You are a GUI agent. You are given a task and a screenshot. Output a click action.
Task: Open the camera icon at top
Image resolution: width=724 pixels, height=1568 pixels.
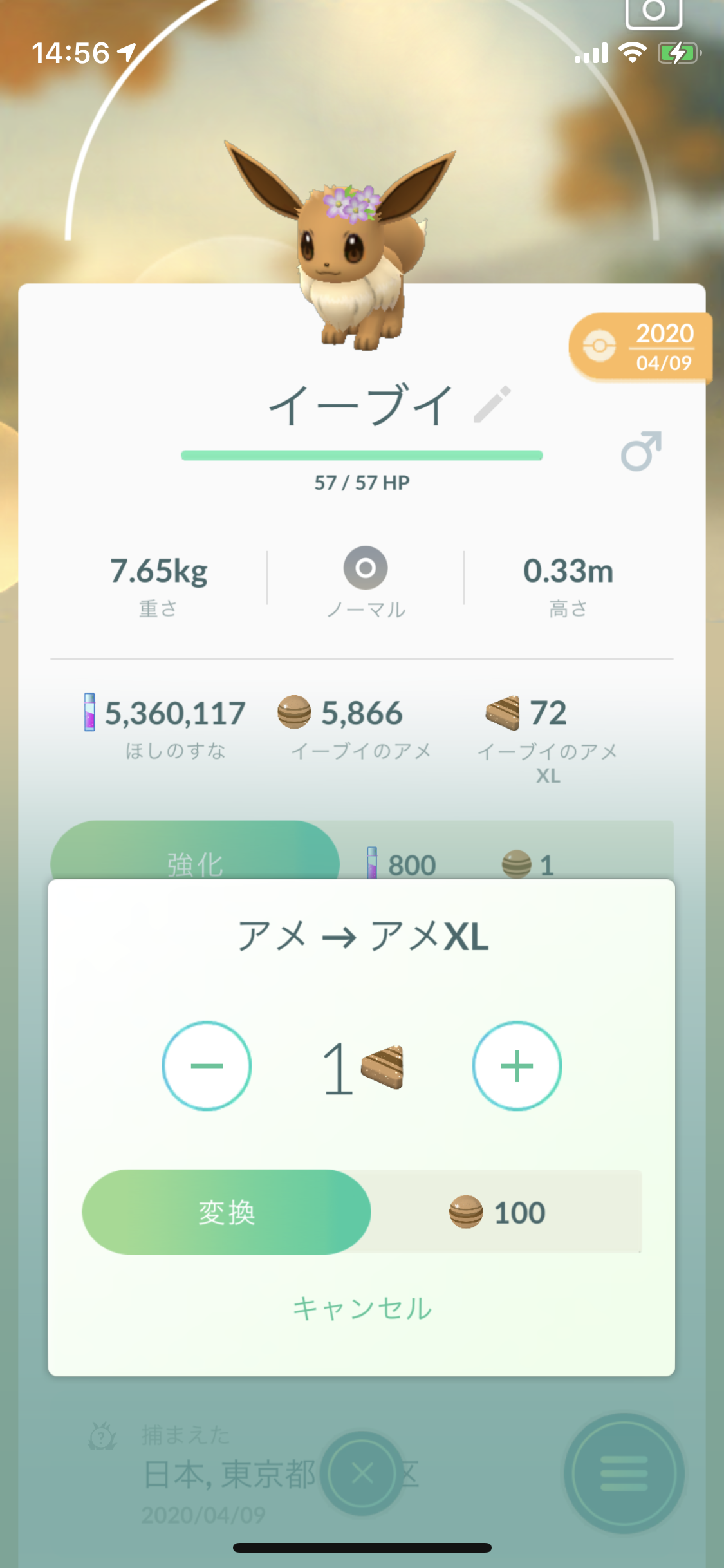click(653, 11)
